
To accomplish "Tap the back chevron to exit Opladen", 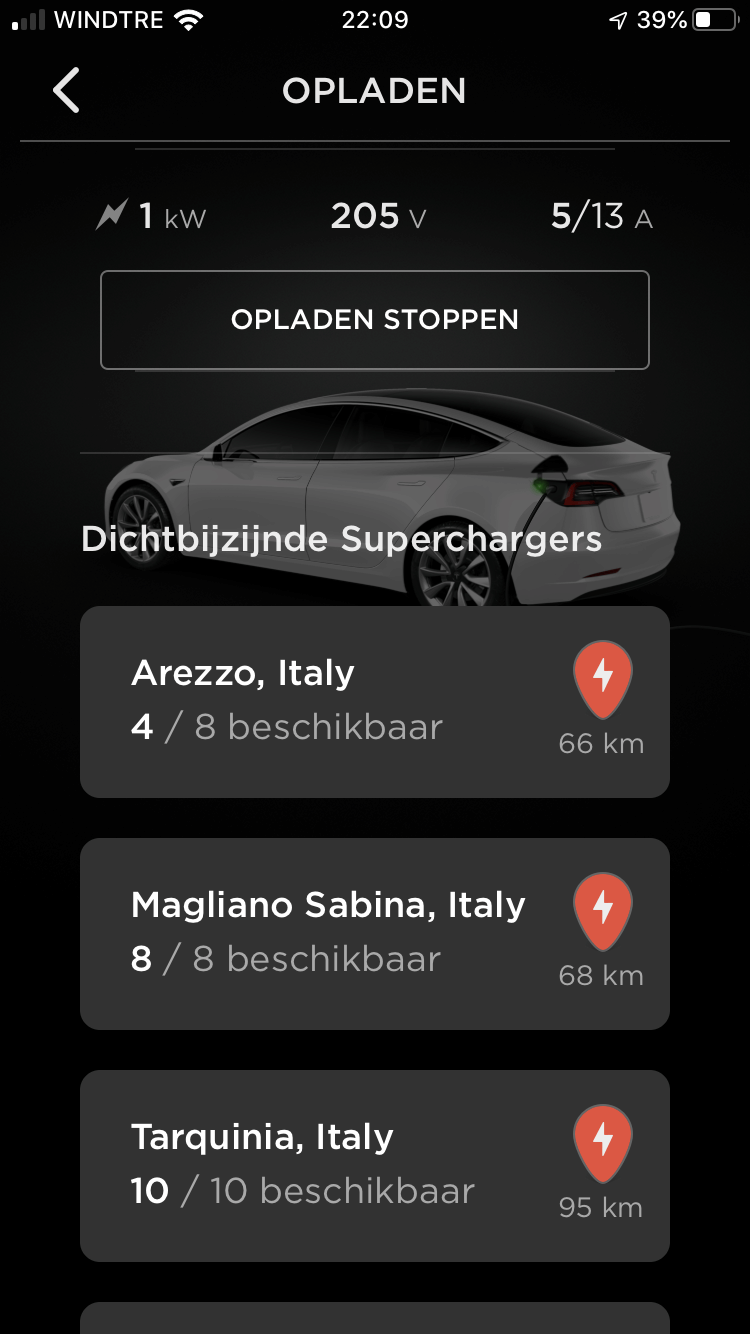I will tap(66, 90).
